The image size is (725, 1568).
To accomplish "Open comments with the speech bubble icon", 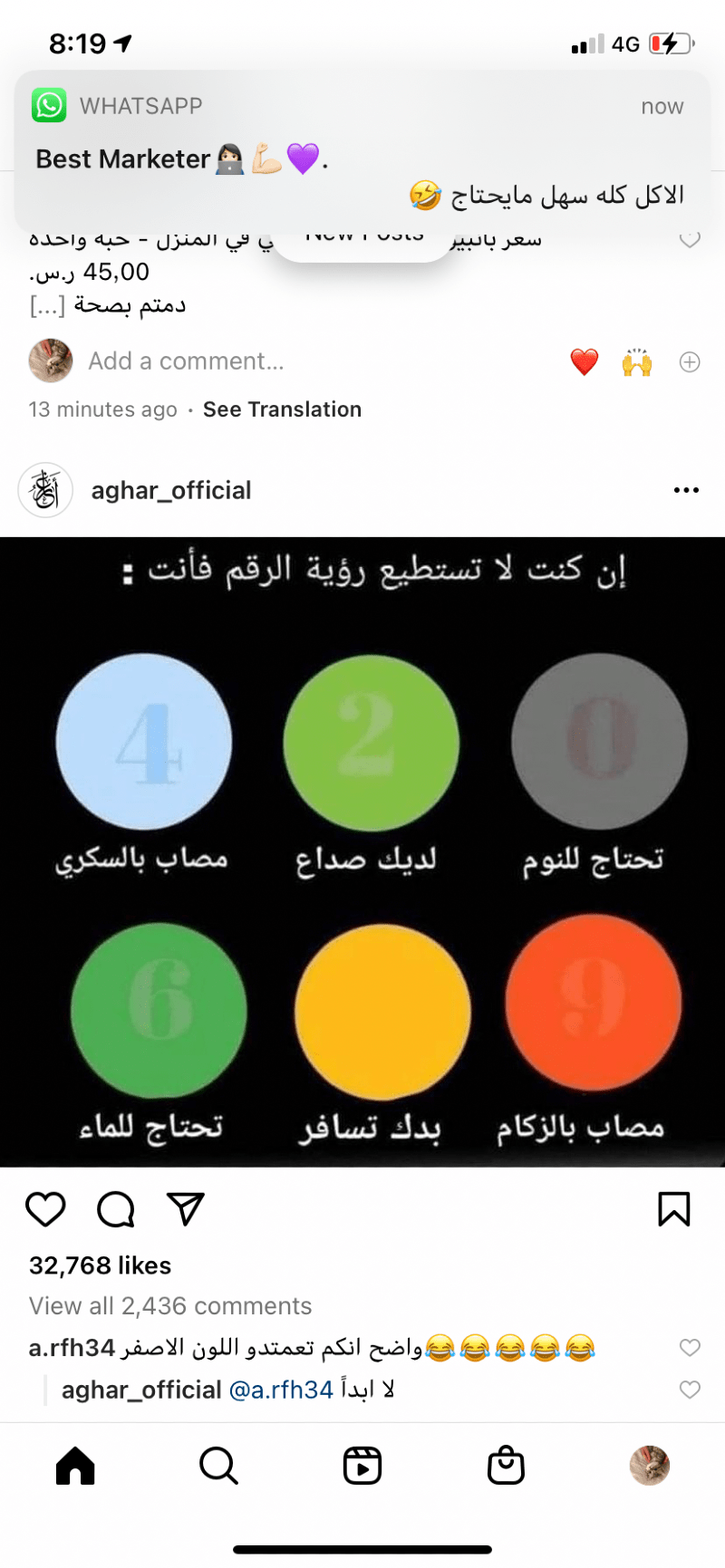I will tap(114, 1209).
